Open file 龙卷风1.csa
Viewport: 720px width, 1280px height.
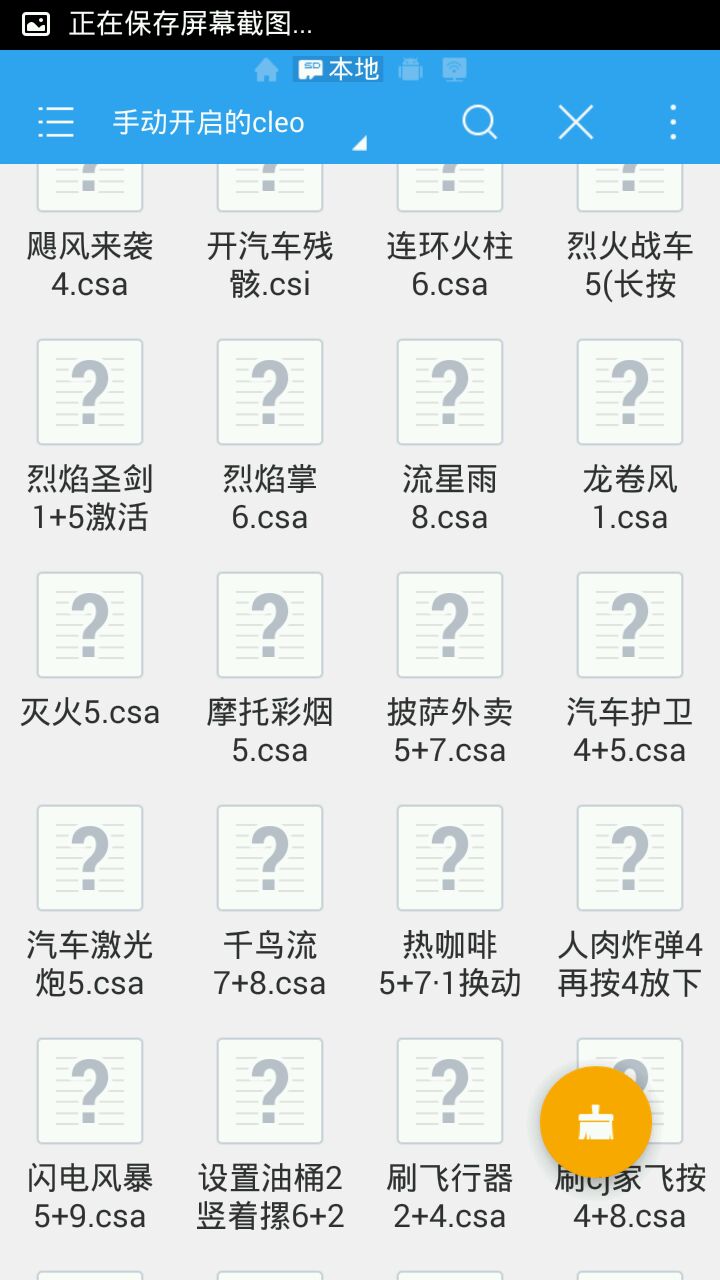pos(630,392)
